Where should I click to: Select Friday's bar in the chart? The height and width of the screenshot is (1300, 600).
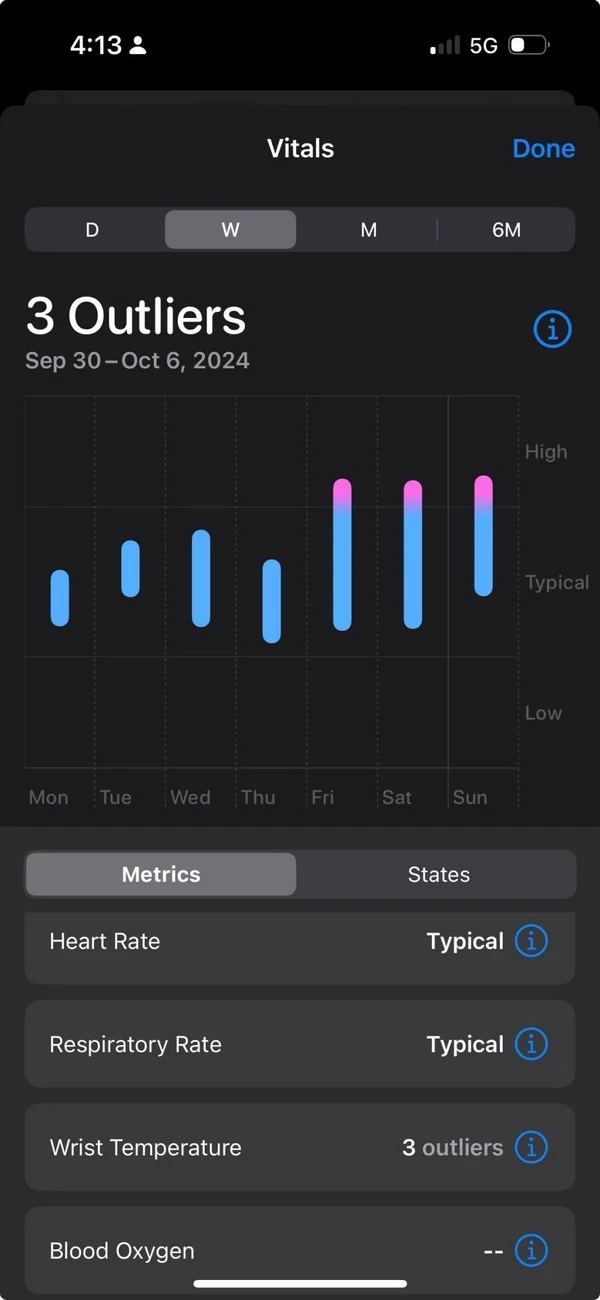(x=342, y=555)
